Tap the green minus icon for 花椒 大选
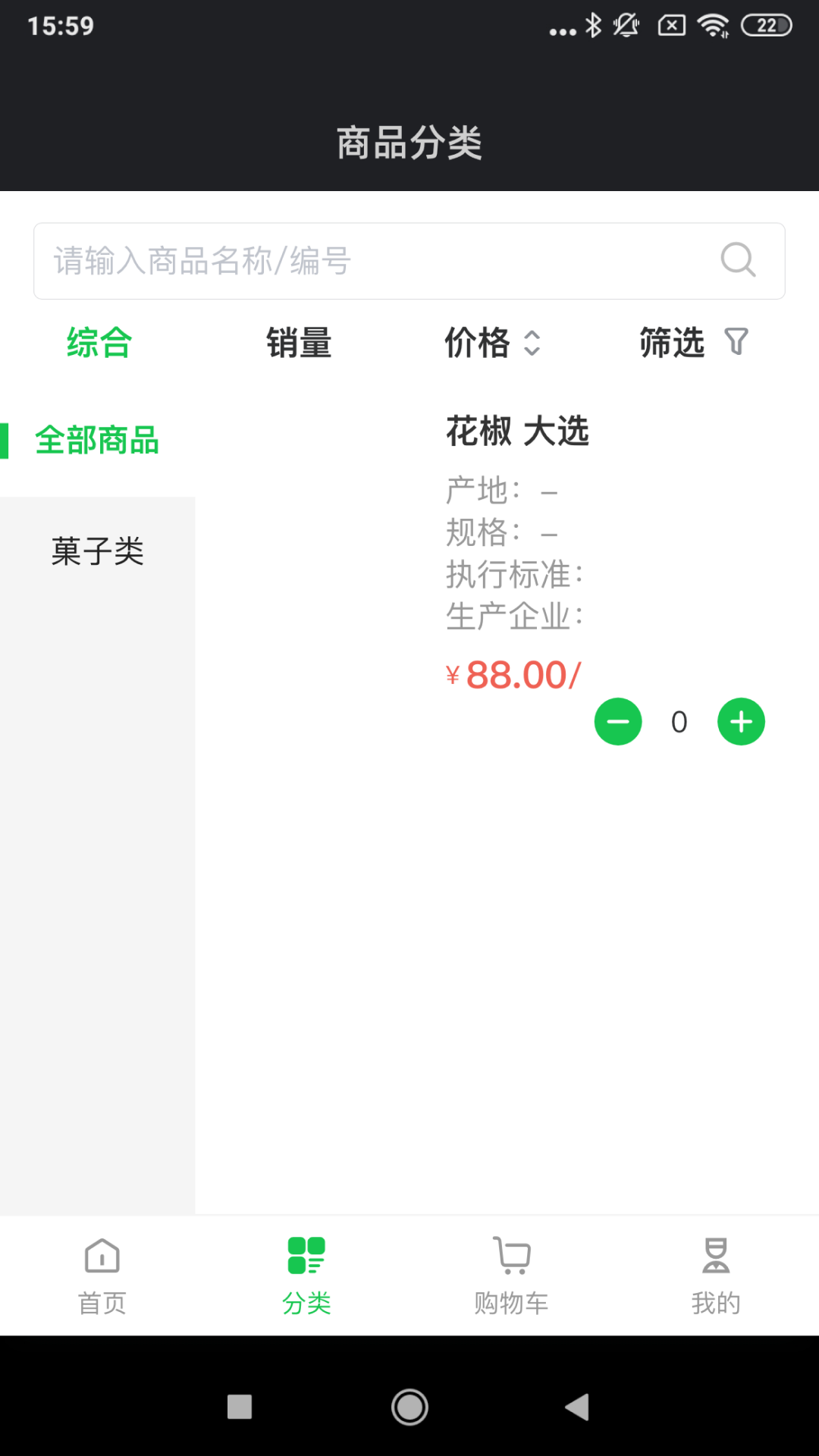Screen dimensions: 819x1456 pyautogui.click(x=618, y=721)
